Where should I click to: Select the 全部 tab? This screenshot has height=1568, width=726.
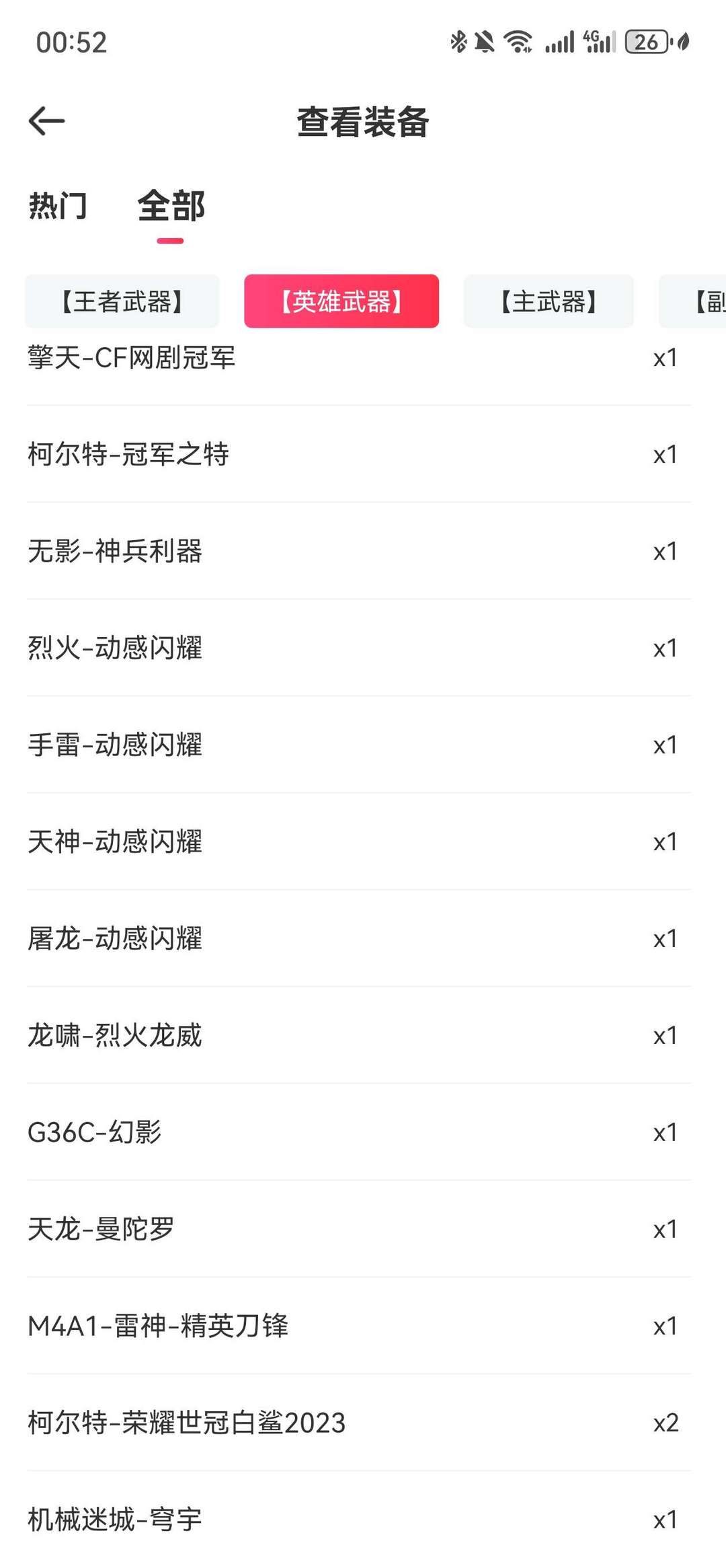(x=171, y=206)
